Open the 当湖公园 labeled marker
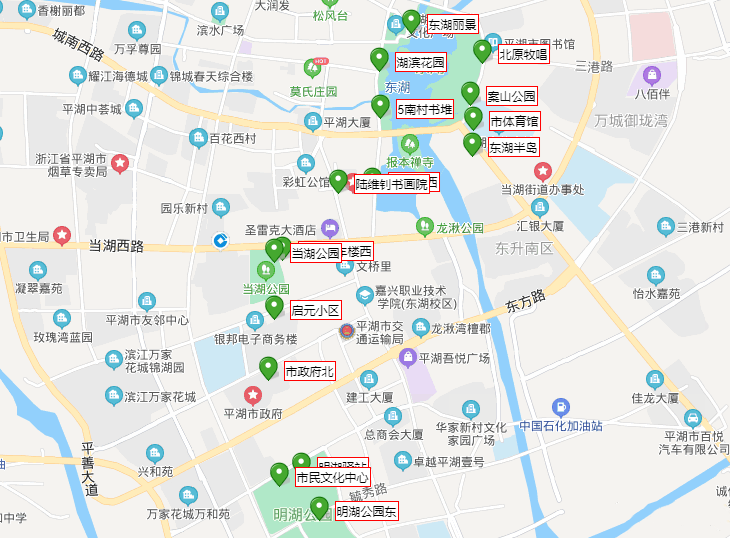Viewport: 730px width, 538px height. [x=274, y=250]
